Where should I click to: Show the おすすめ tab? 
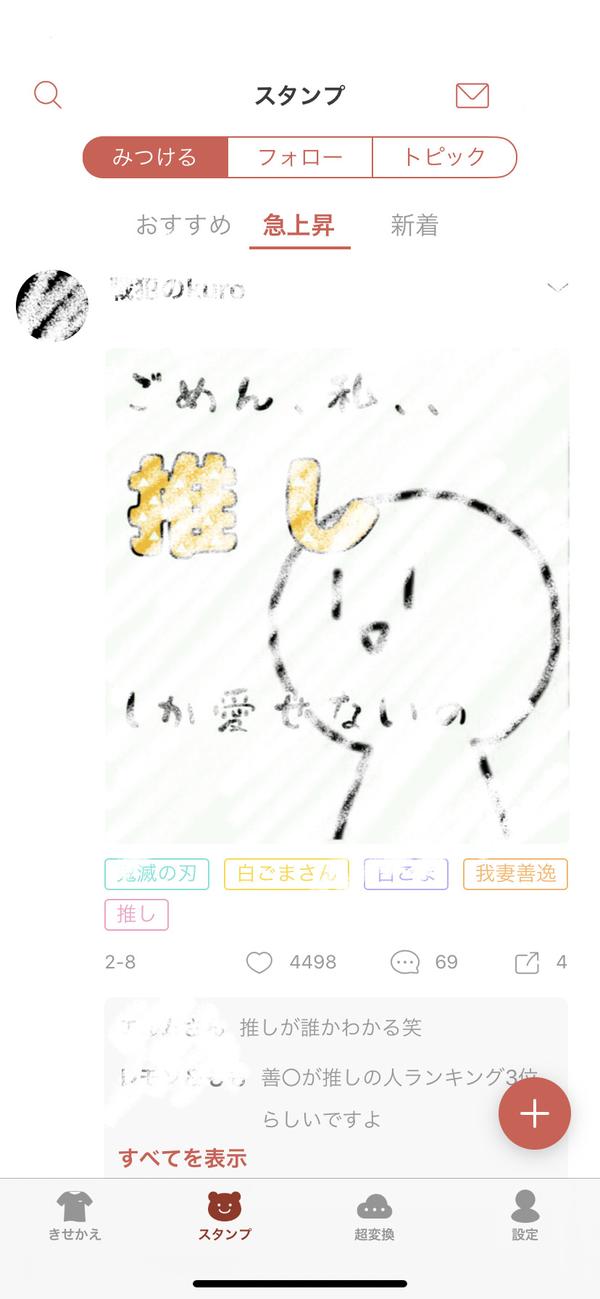(183, 225)
